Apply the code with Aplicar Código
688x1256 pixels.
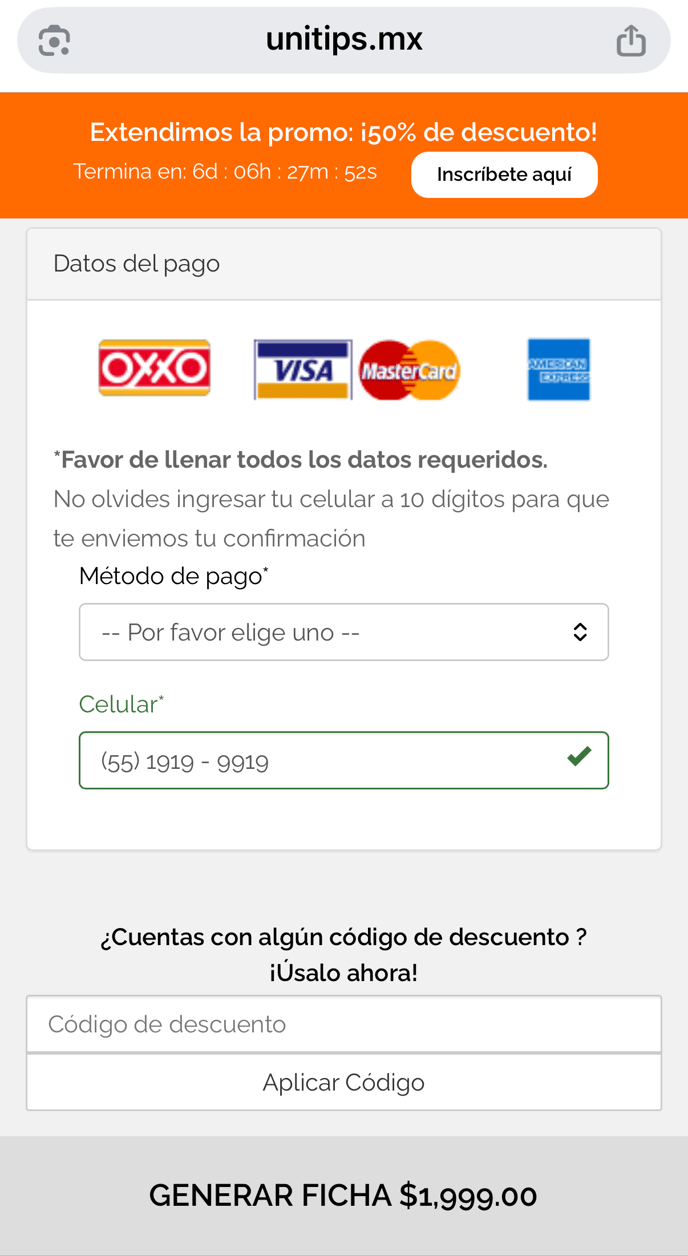[x=344, y=1082]
